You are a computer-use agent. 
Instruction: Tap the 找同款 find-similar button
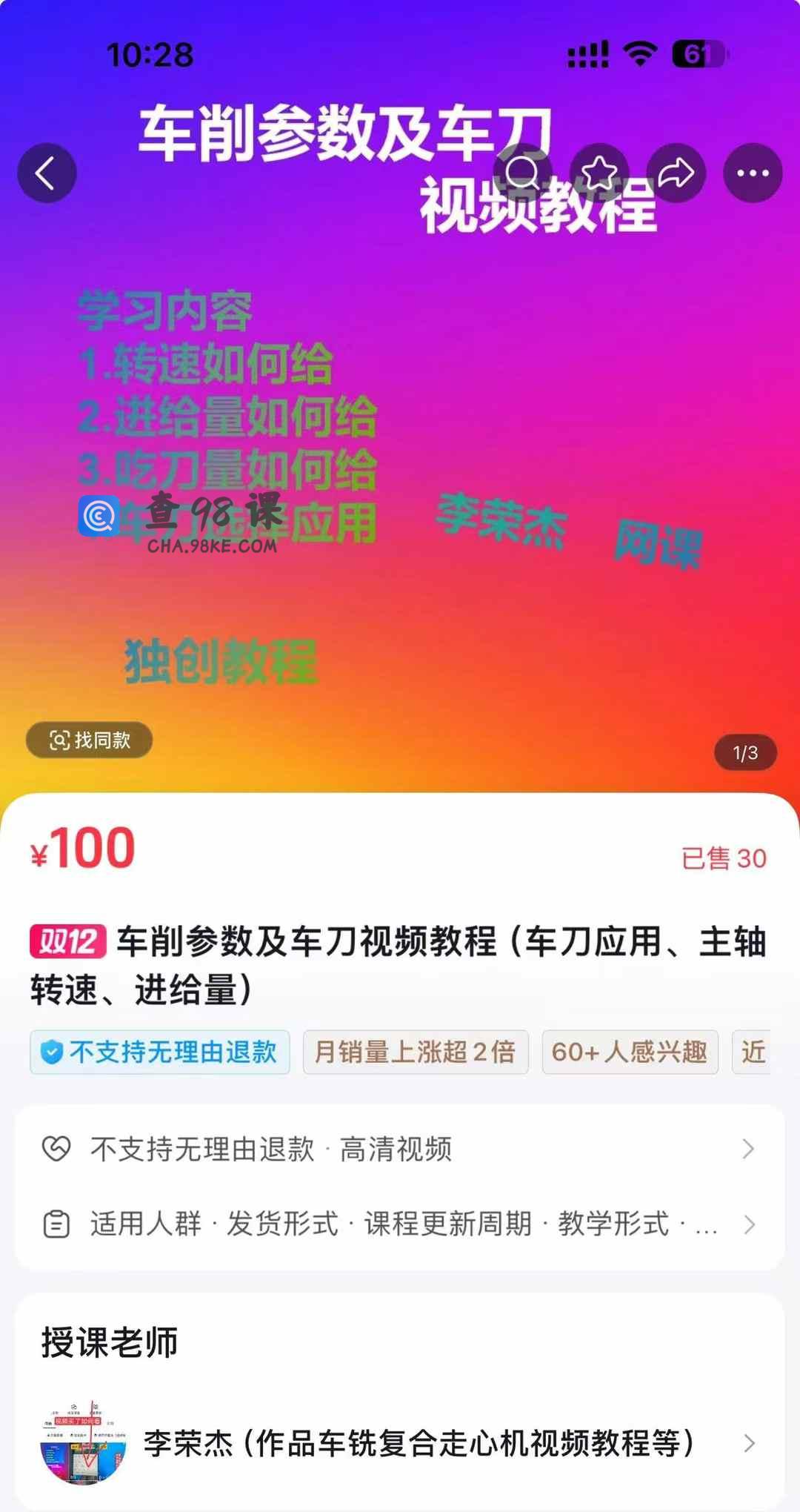[x=90, y=740]
